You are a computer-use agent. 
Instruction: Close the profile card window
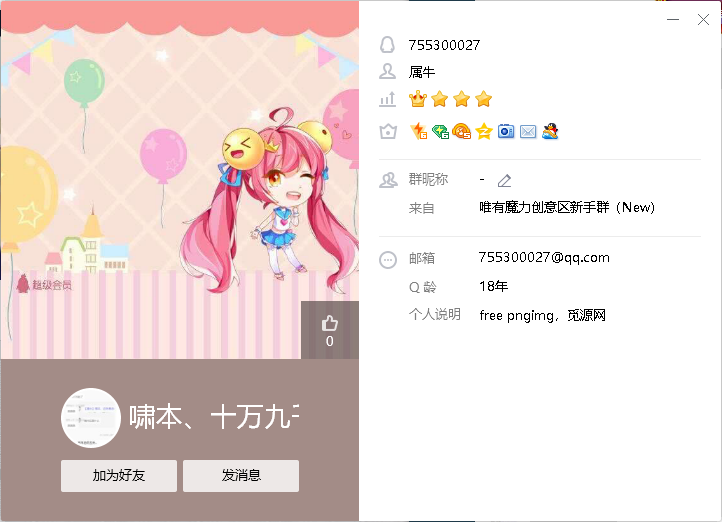[703, 19]
